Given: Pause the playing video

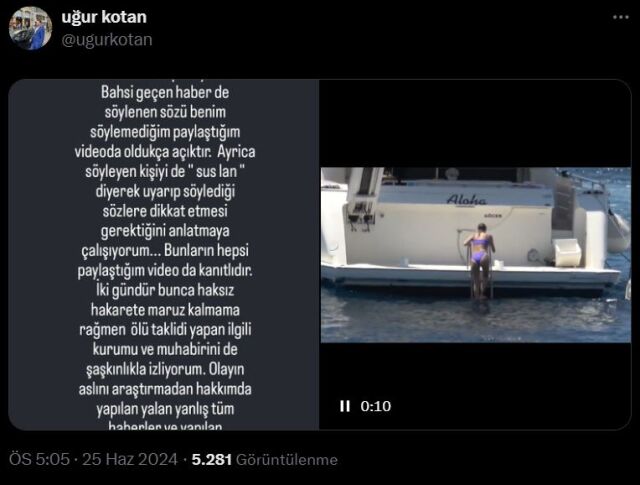Looking at the screenshot, I should pos(344,406).
